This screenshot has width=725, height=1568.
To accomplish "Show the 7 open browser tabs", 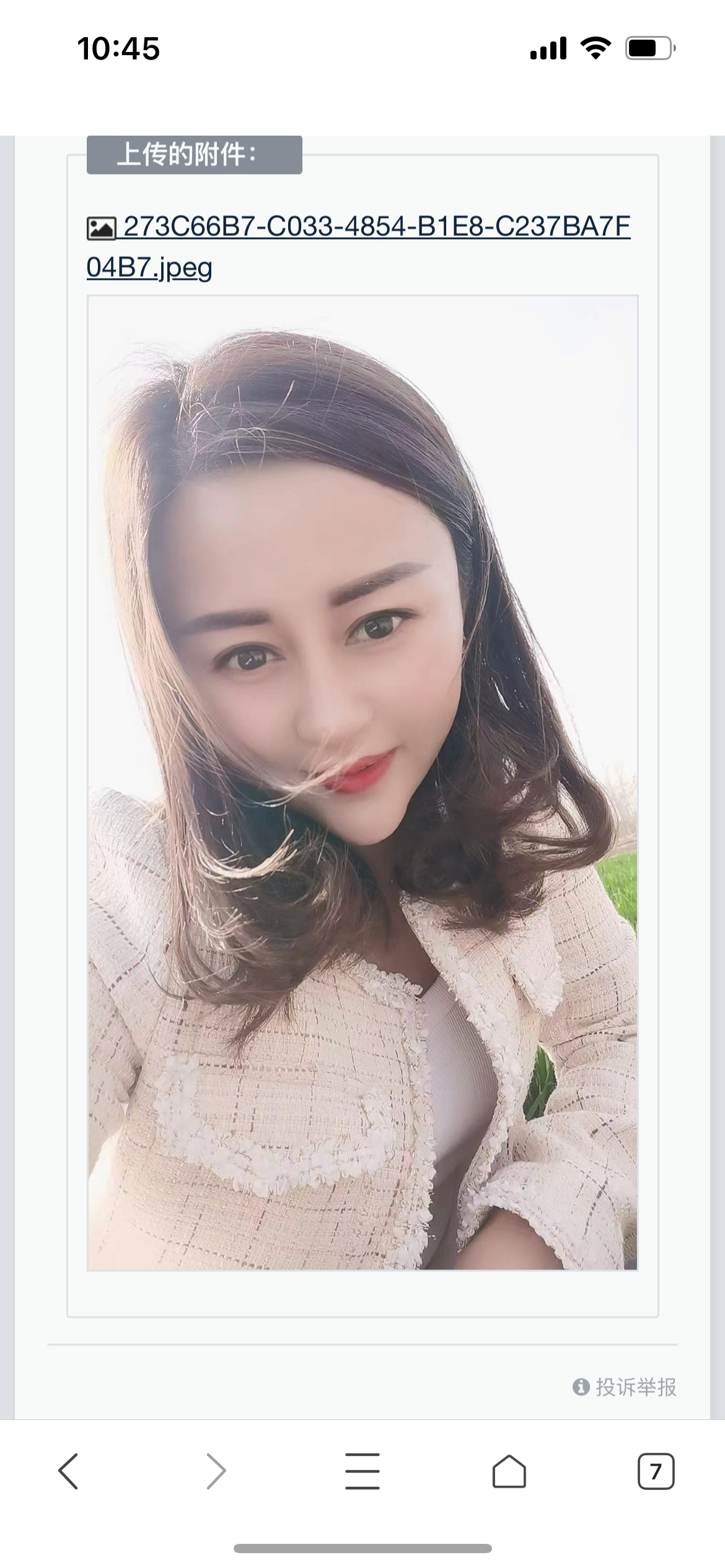I will point(656,1471).
